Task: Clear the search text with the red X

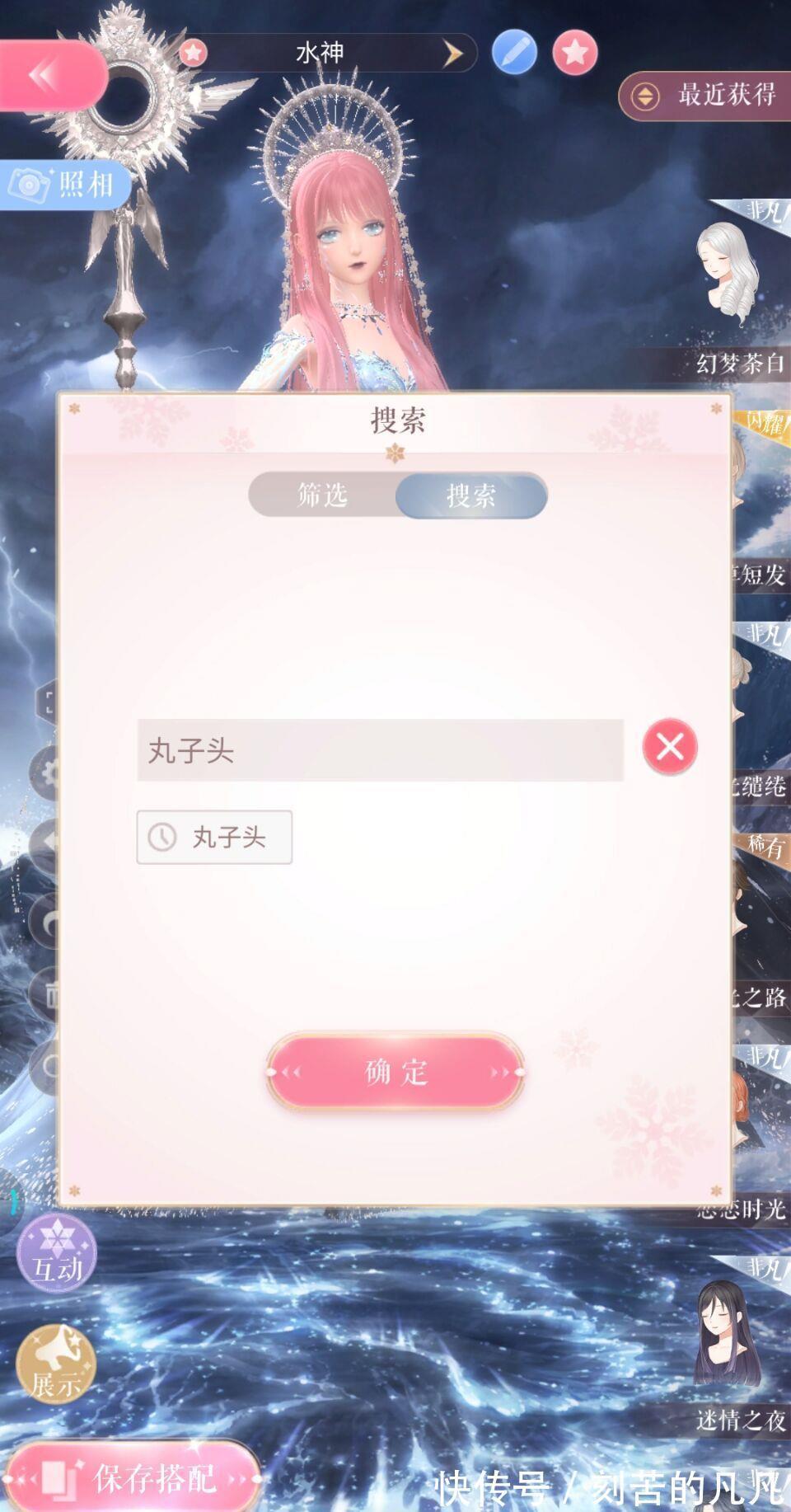Action: point(669,747)
